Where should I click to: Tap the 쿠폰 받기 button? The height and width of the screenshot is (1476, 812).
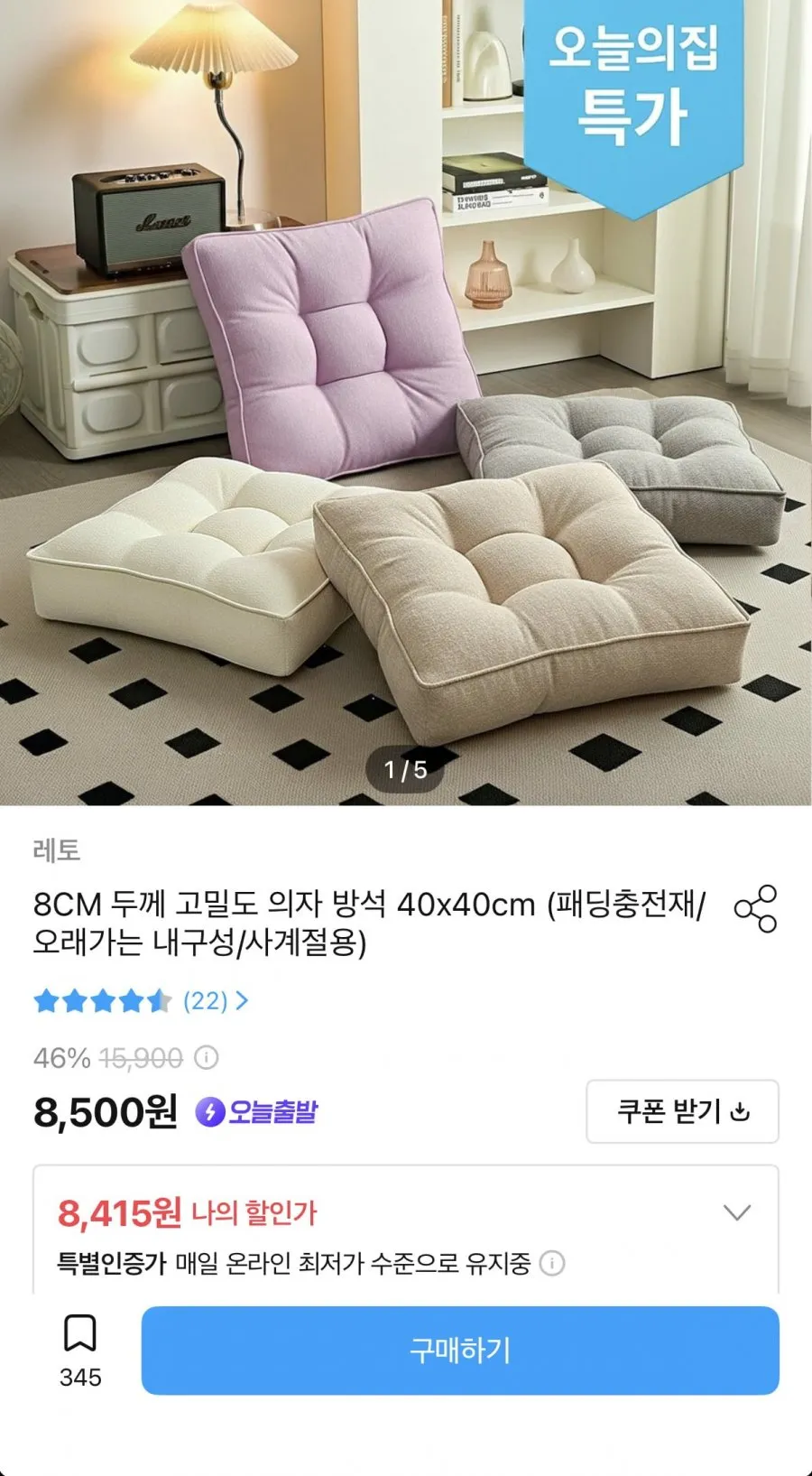[683, 1111]
